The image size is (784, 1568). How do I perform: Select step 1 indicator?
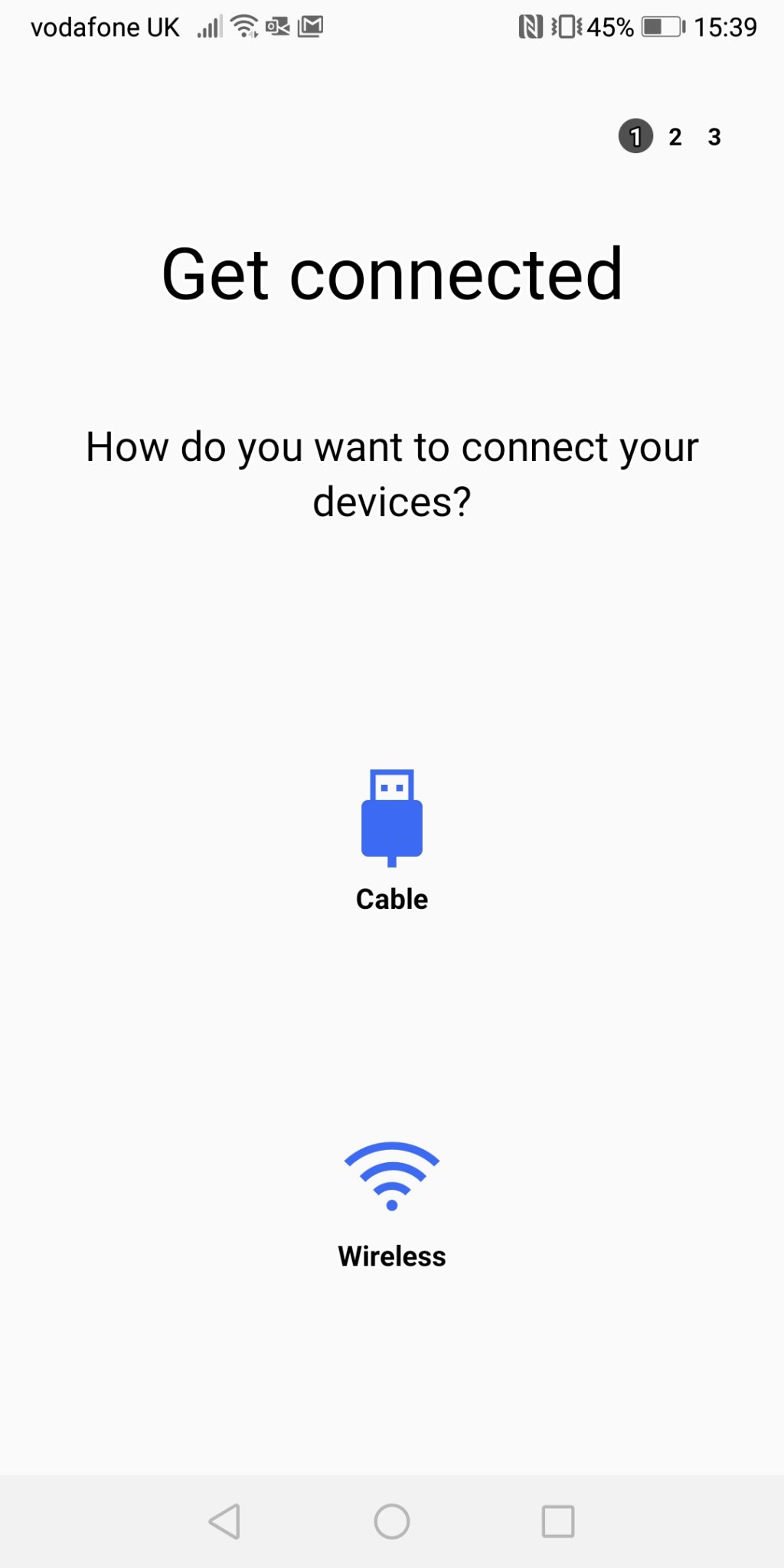point(635,137)
